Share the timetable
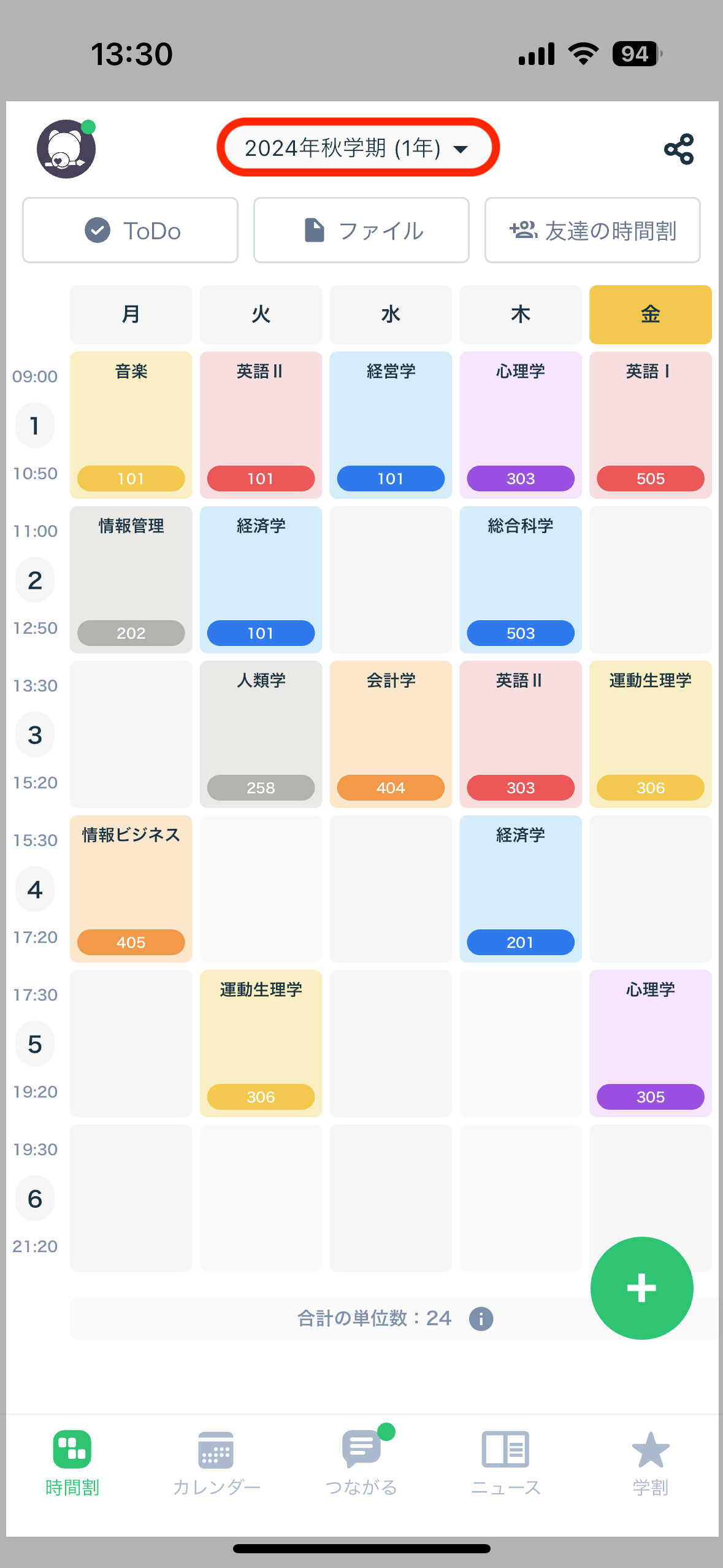This screenshot has height=1568, width=723. (678, 149)
